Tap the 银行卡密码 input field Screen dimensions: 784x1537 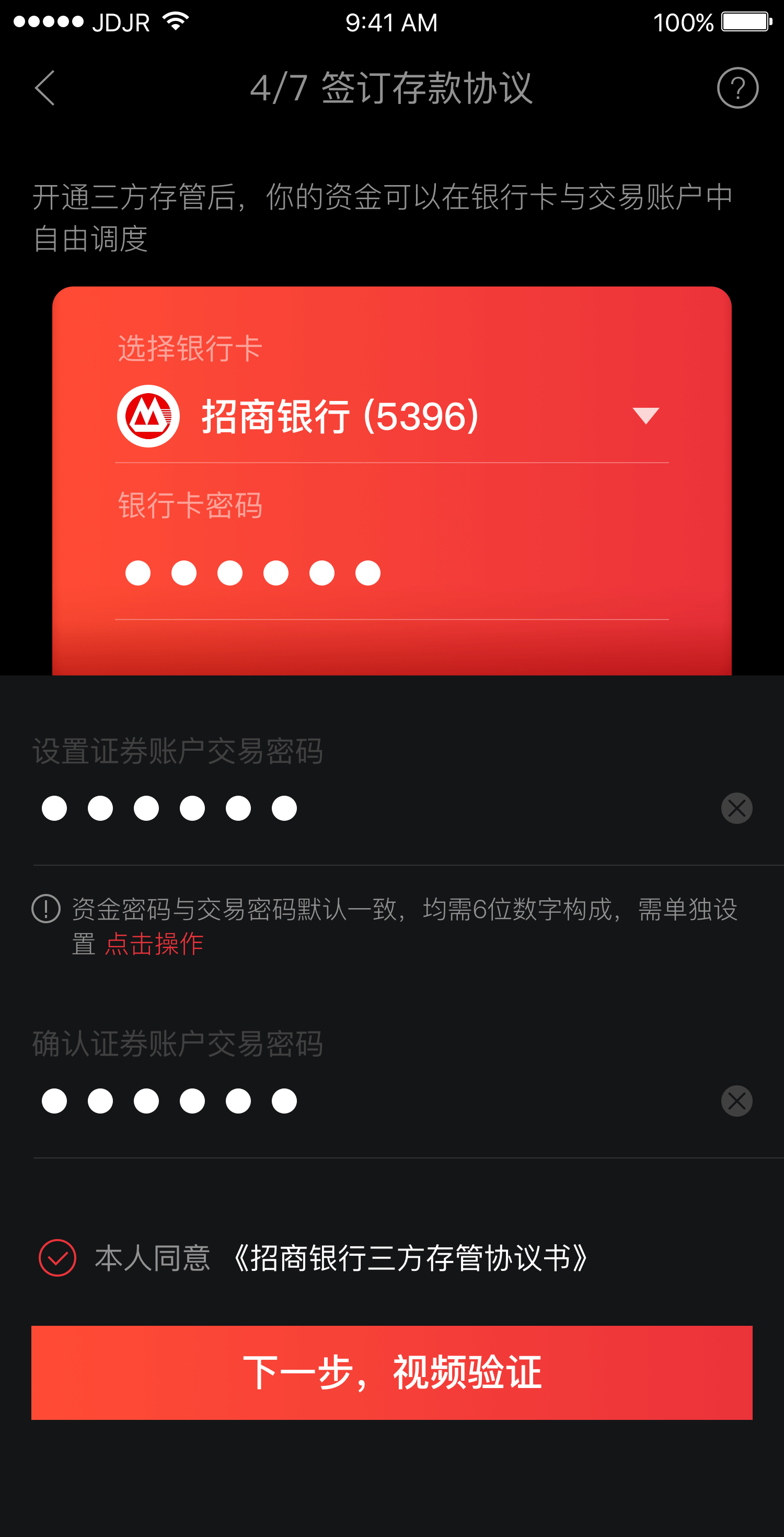pyautogui.click(x=391, y=573)
